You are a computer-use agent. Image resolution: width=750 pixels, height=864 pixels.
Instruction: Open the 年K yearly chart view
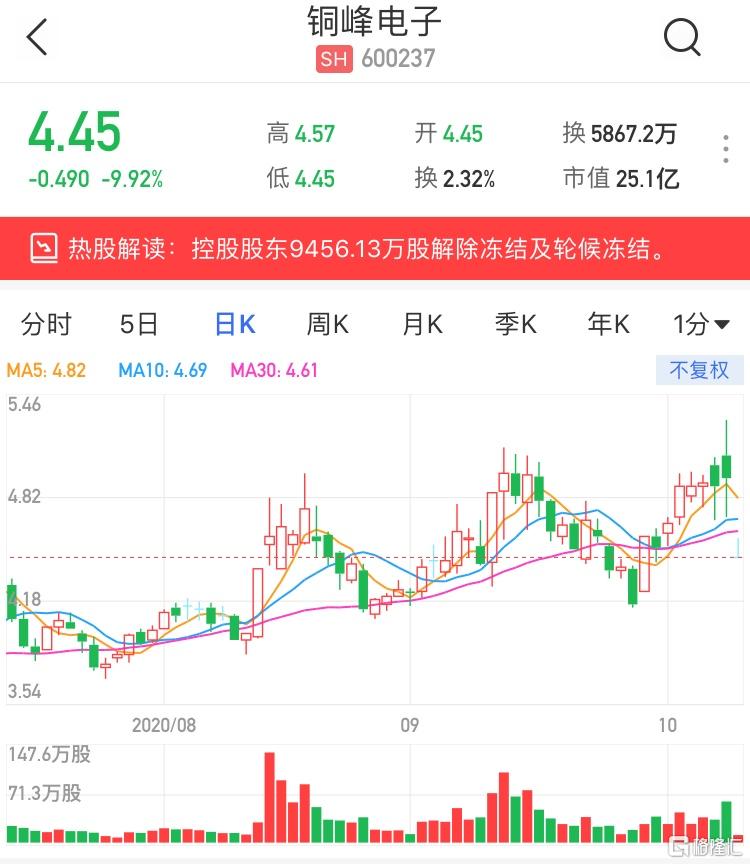[x=606, y=324]
